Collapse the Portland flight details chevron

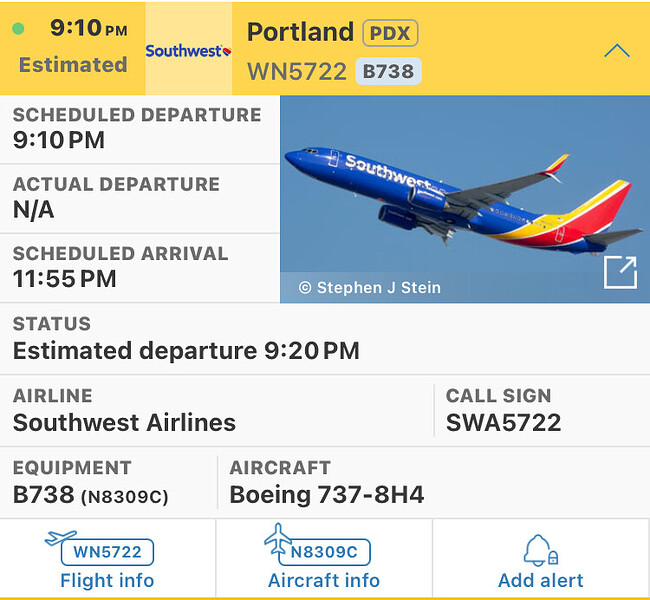coord(617,50)
